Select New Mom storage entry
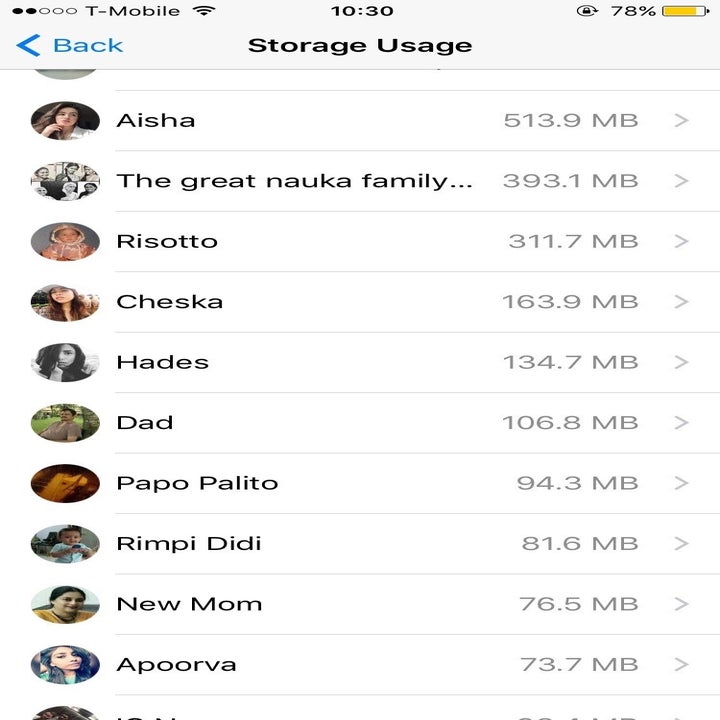Screen dimensions: 720x720 [360, 605]
